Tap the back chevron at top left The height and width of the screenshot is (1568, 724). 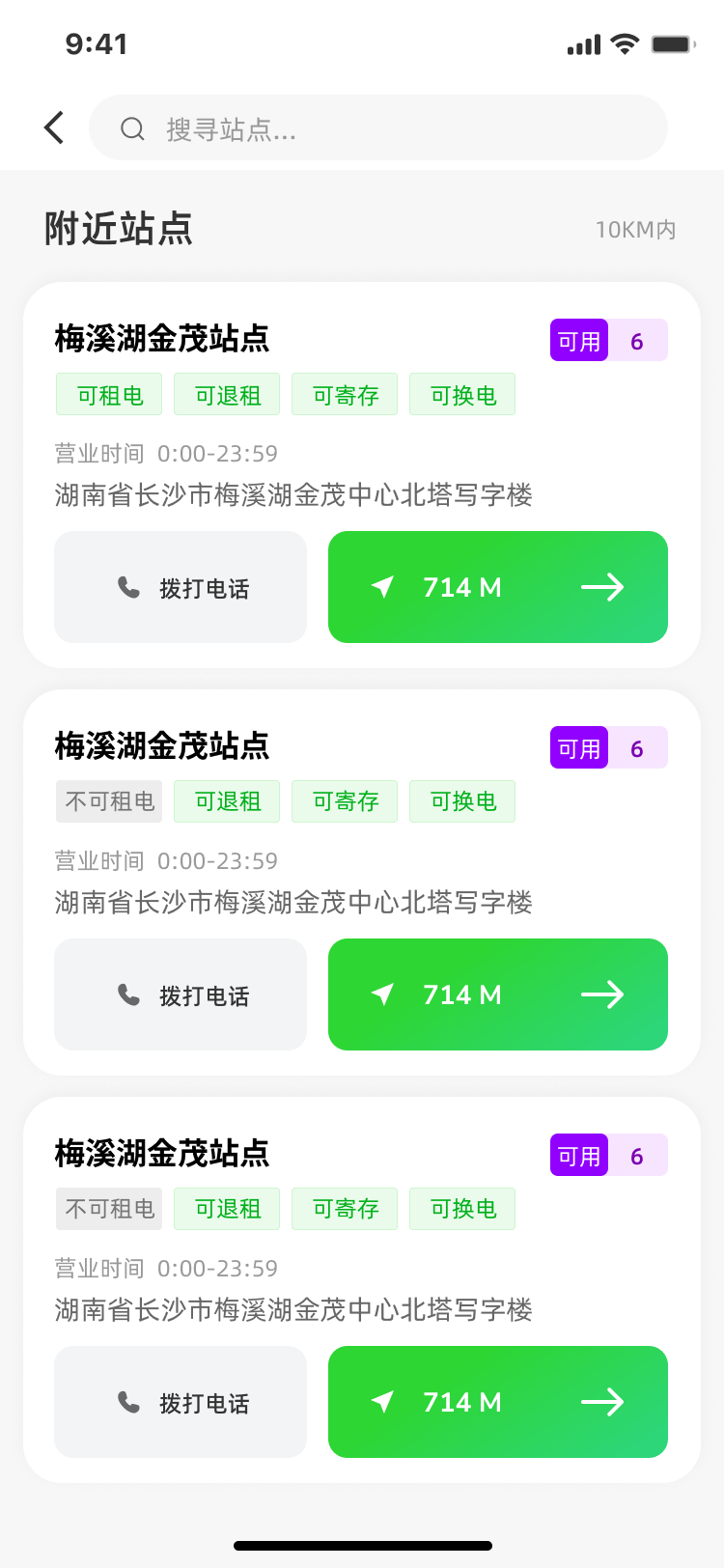coord(53,126)
